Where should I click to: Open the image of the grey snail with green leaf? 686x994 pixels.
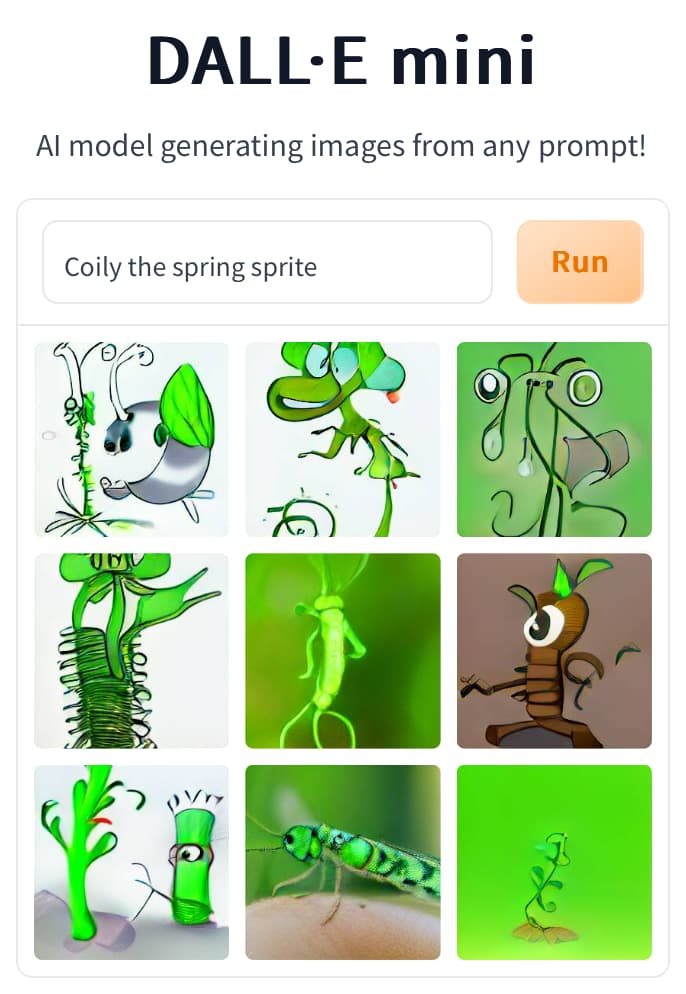[131, 439]
